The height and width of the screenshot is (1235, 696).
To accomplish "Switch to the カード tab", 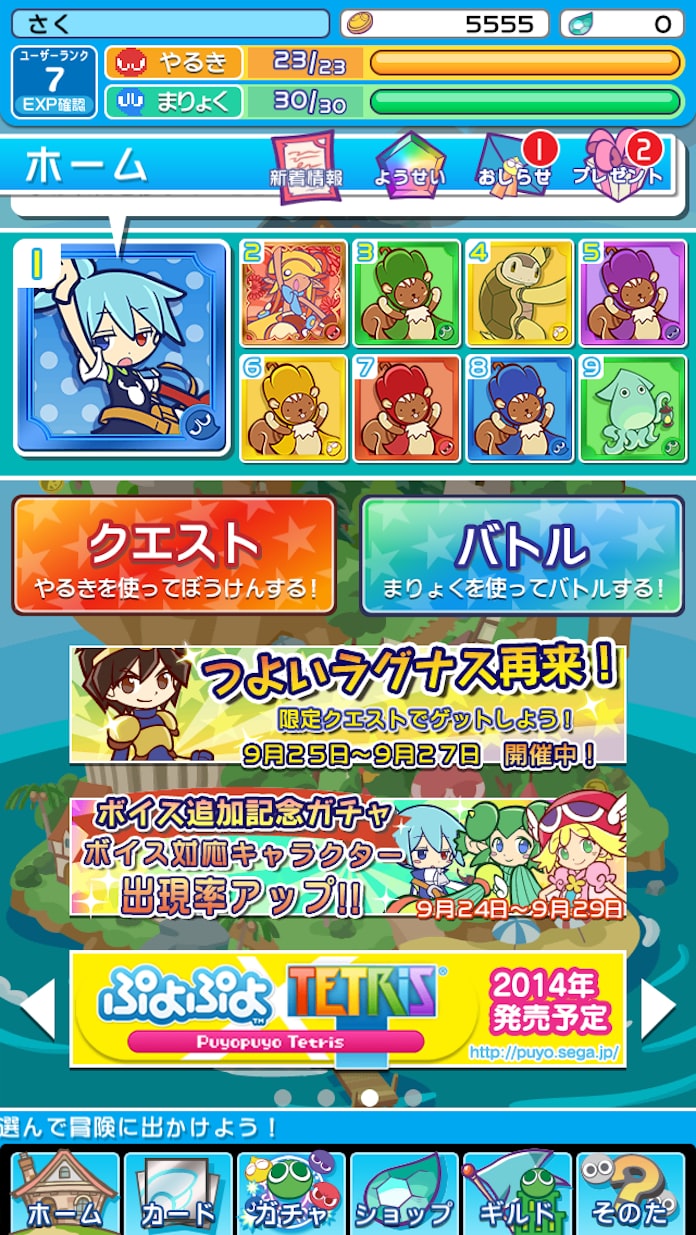I will click(178, 1194).
